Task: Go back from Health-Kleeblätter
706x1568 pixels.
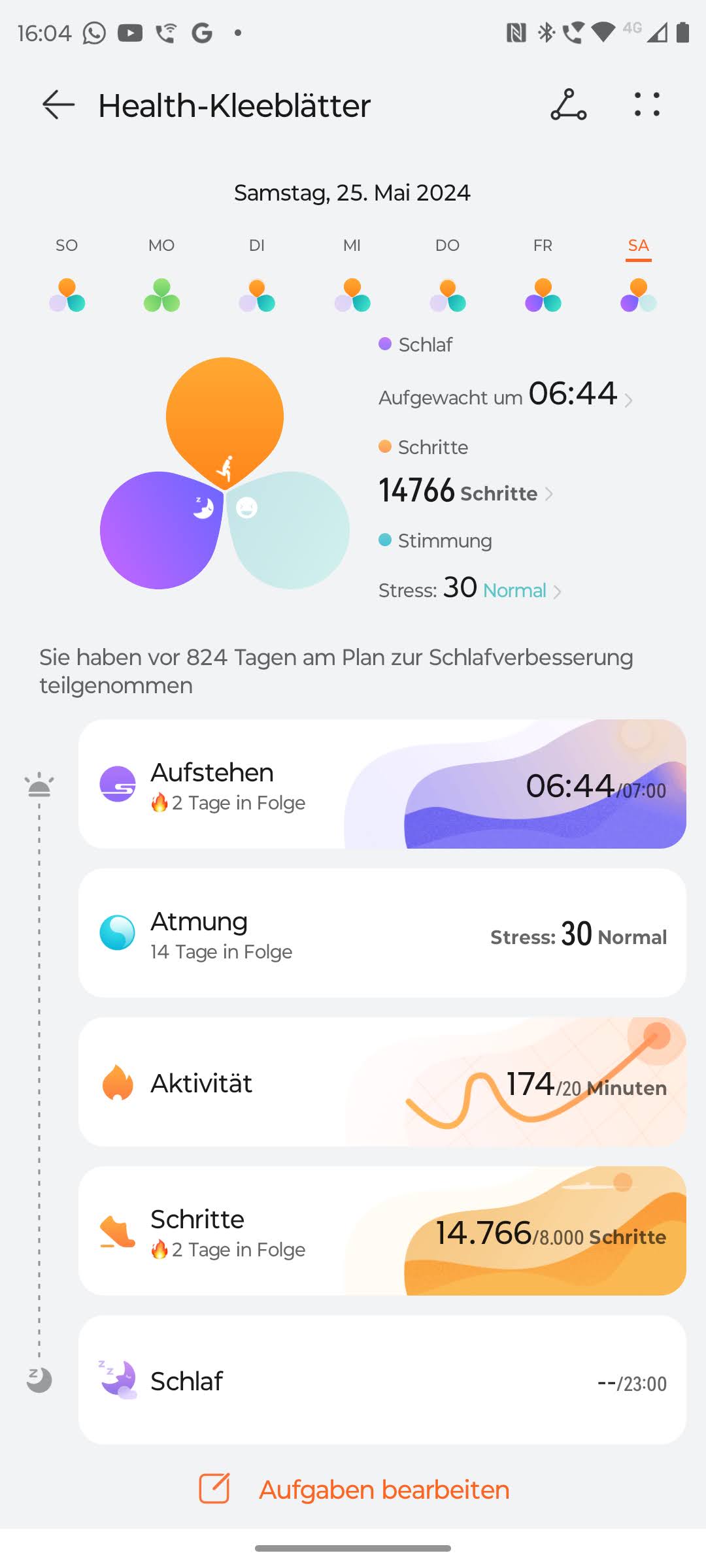Action: point(58,105)
